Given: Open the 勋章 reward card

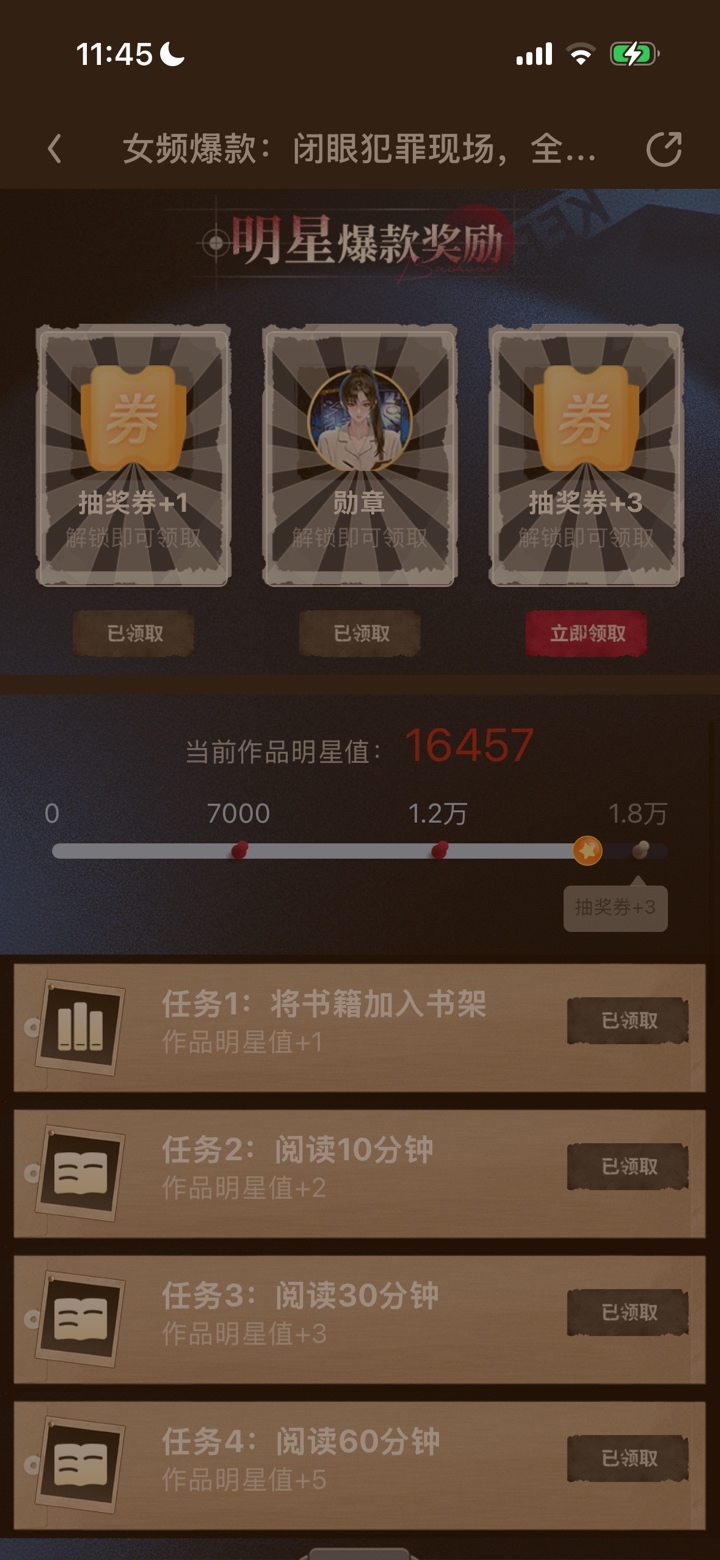Looking at the screenshot, I should coord(360,455).
